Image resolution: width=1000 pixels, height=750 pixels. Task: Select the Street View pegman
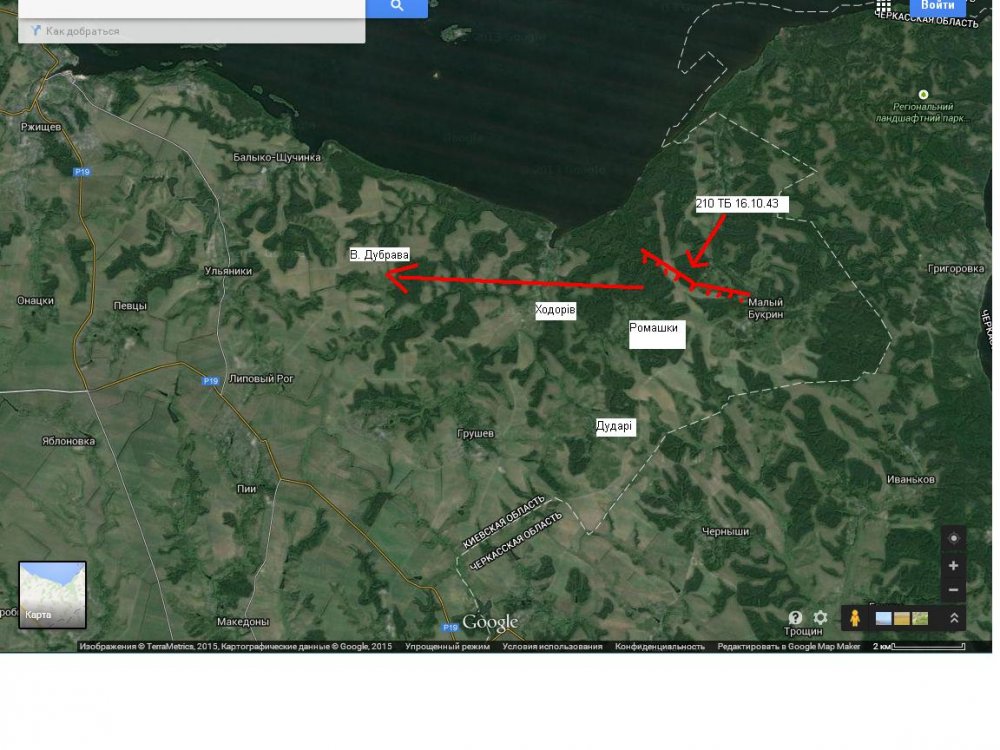[855, 618]
